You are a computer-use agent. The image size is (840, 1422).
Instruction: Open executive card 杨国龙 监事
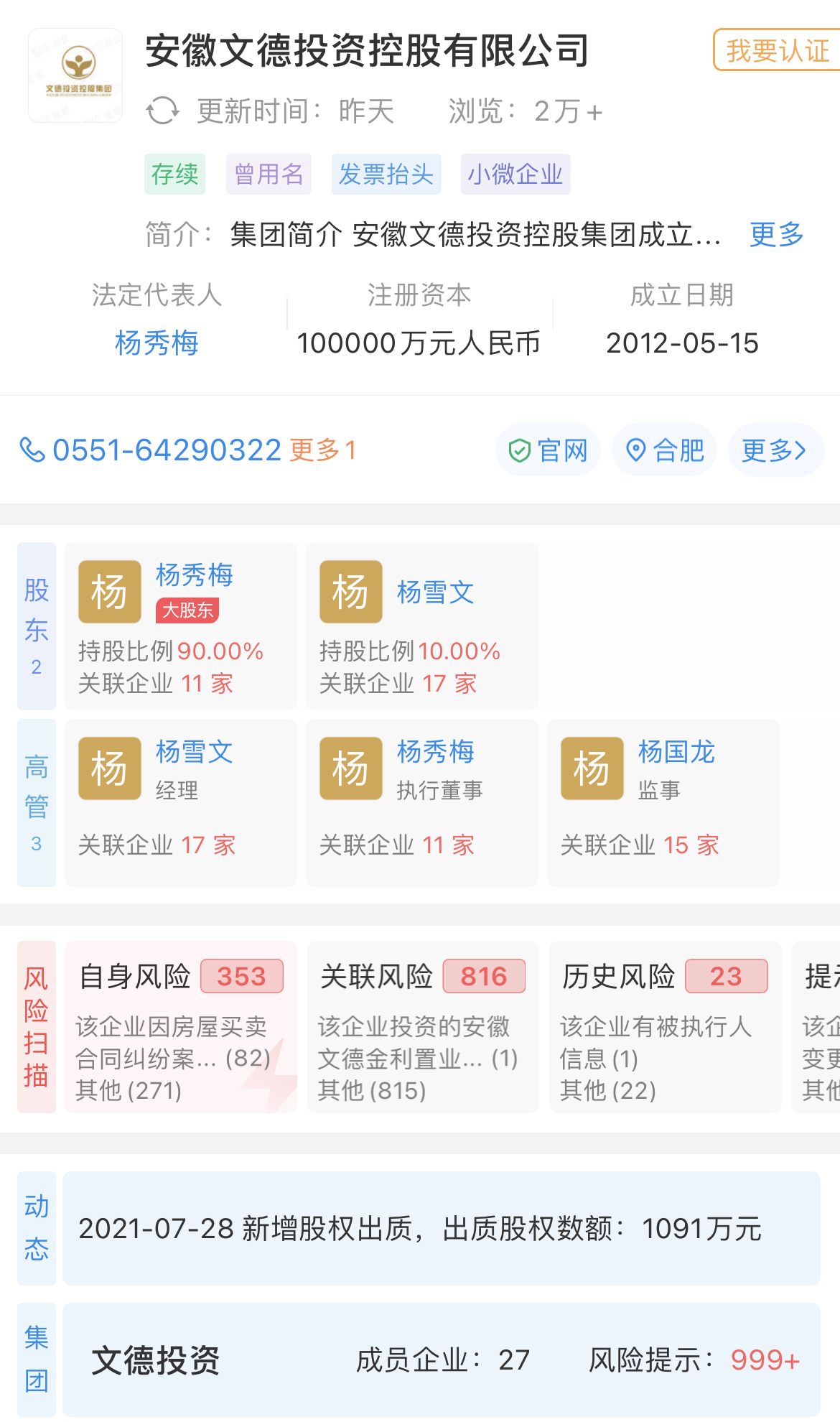[663, 803]
